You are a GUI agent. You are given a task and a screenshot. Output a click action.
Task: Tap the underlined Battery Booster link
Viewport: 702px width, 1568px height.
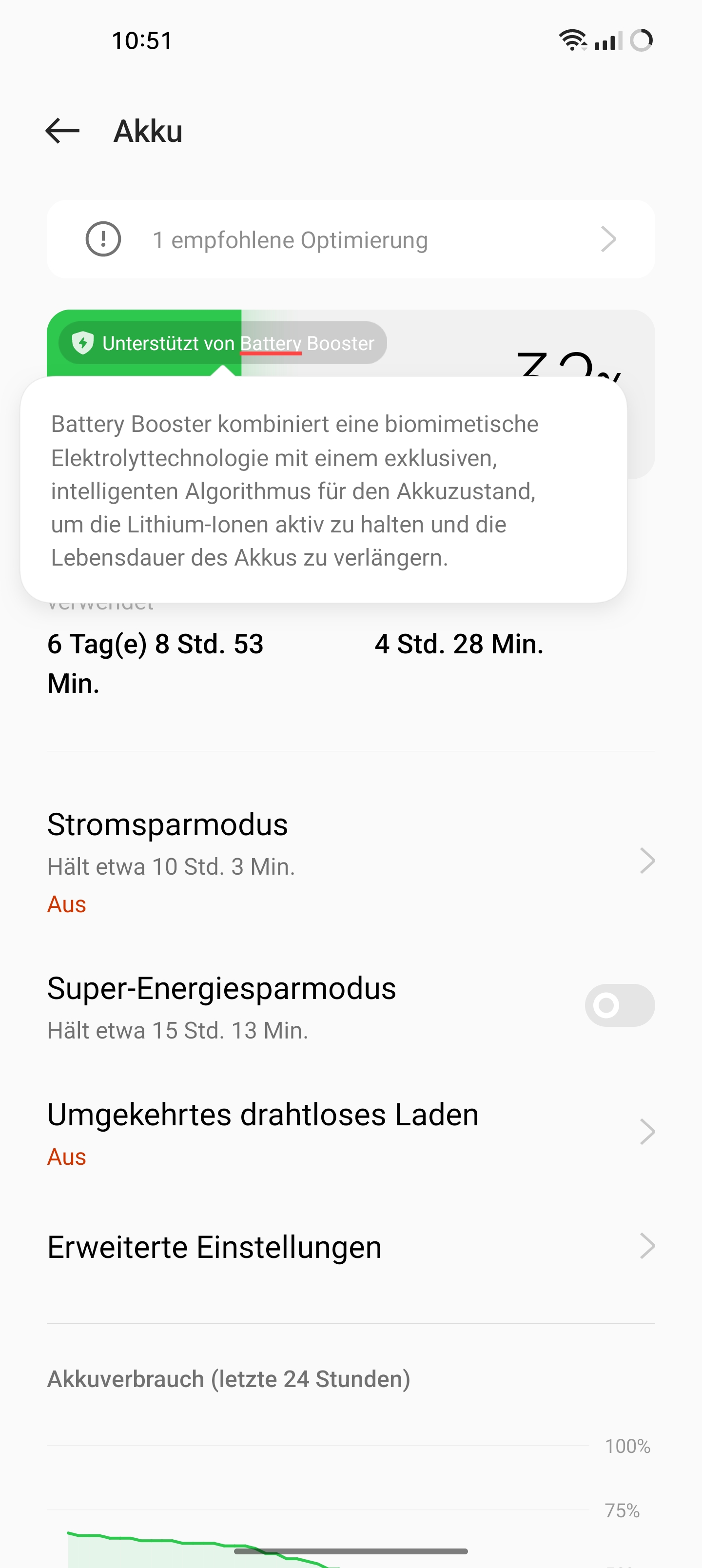(272, 343)
